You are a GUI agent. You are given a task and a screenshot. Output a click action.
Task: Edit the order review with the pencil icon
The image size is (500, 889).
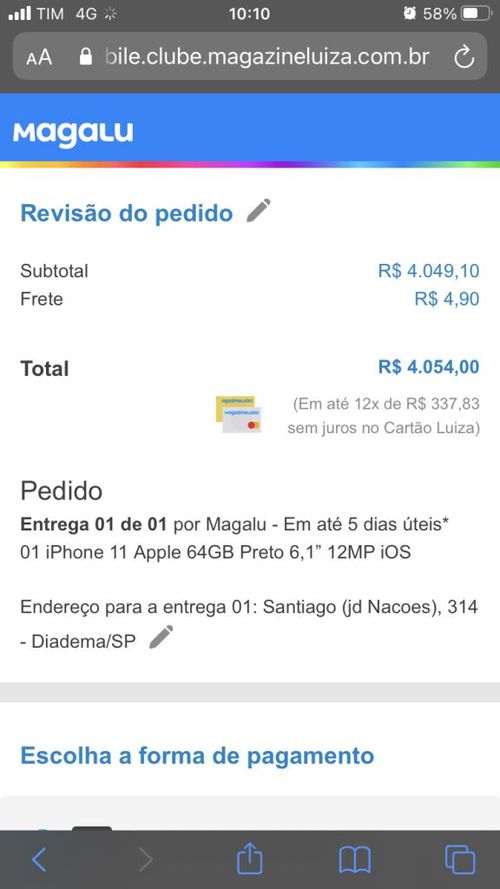click(259, 211)
